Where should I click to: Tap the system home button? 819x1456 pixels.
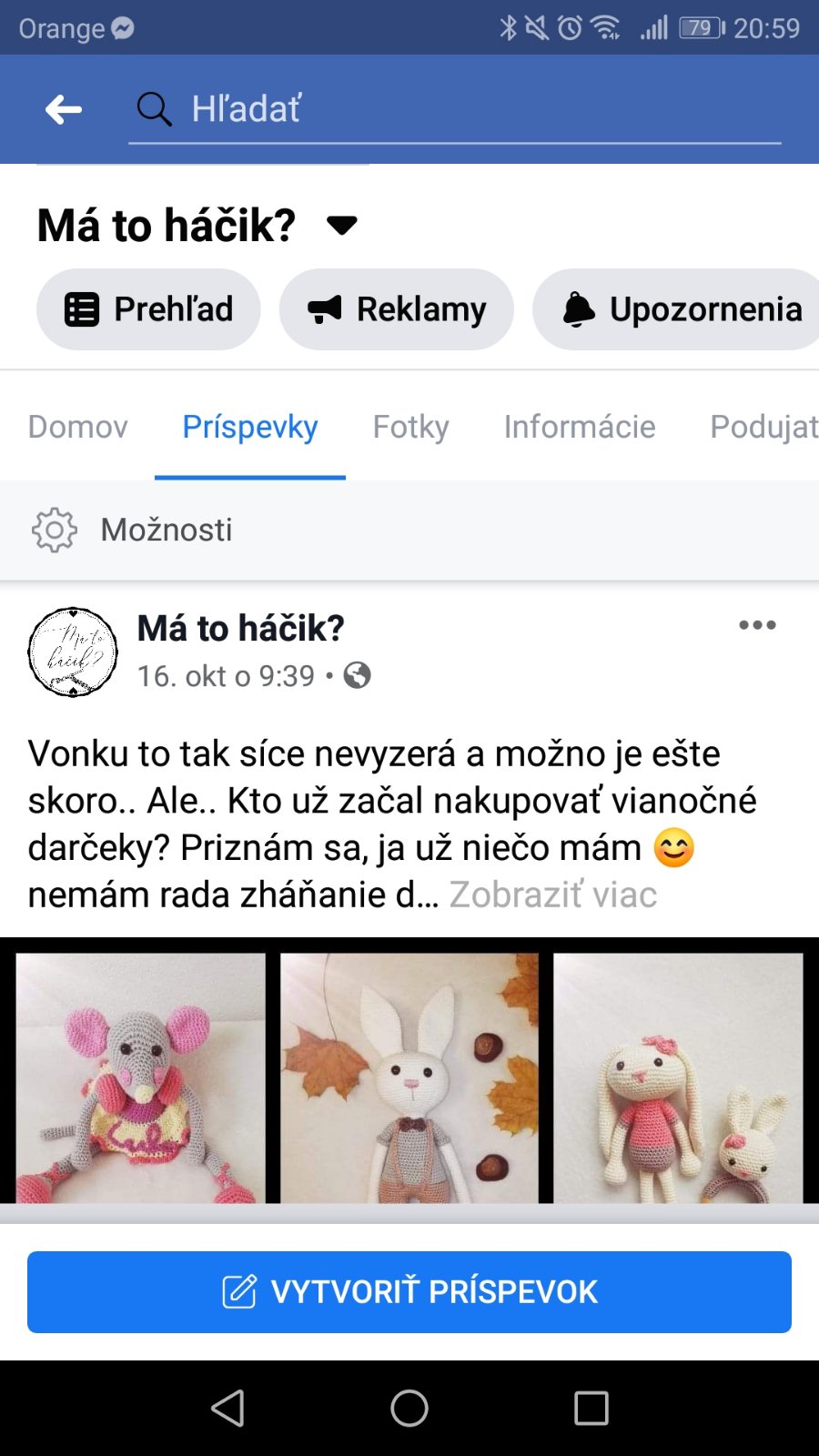pyautogui.click(x=409, y=1408)
